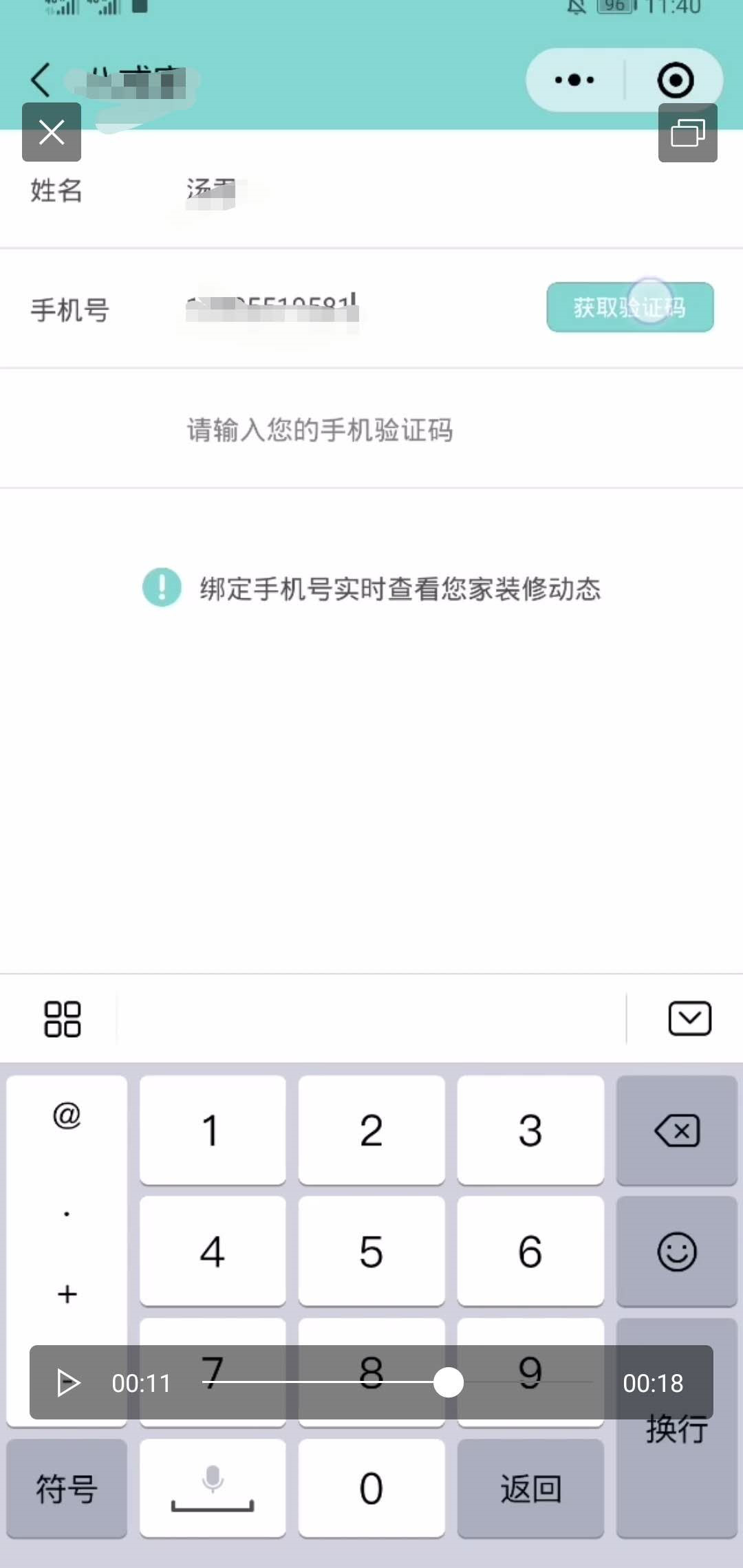Image resolution: width=743 pixels, height=1568 pixels.
Task: Open the mini program three-dot menu
Action: (x=575, y=80)
